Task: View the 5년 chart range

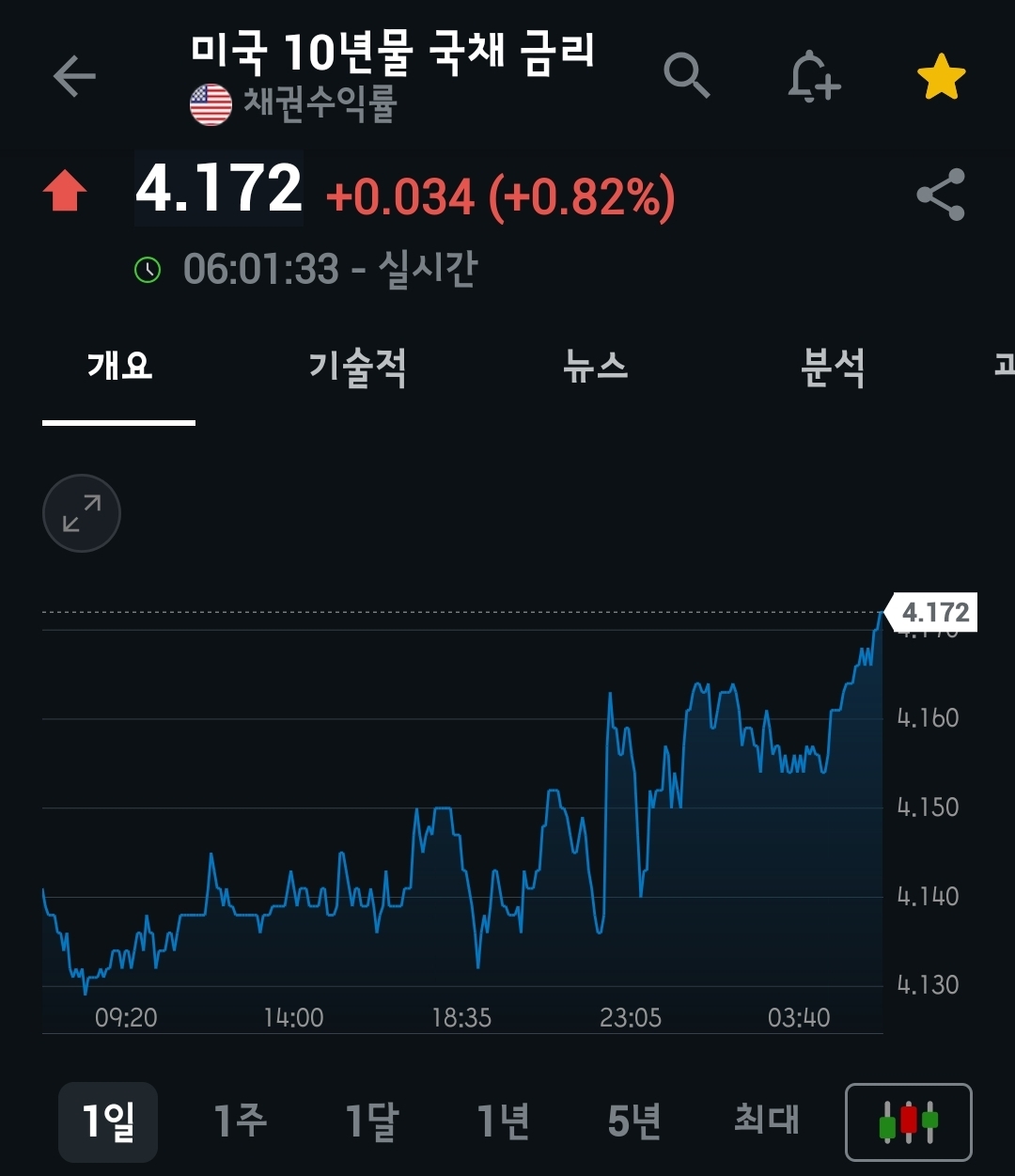Action: [634, 1121]
